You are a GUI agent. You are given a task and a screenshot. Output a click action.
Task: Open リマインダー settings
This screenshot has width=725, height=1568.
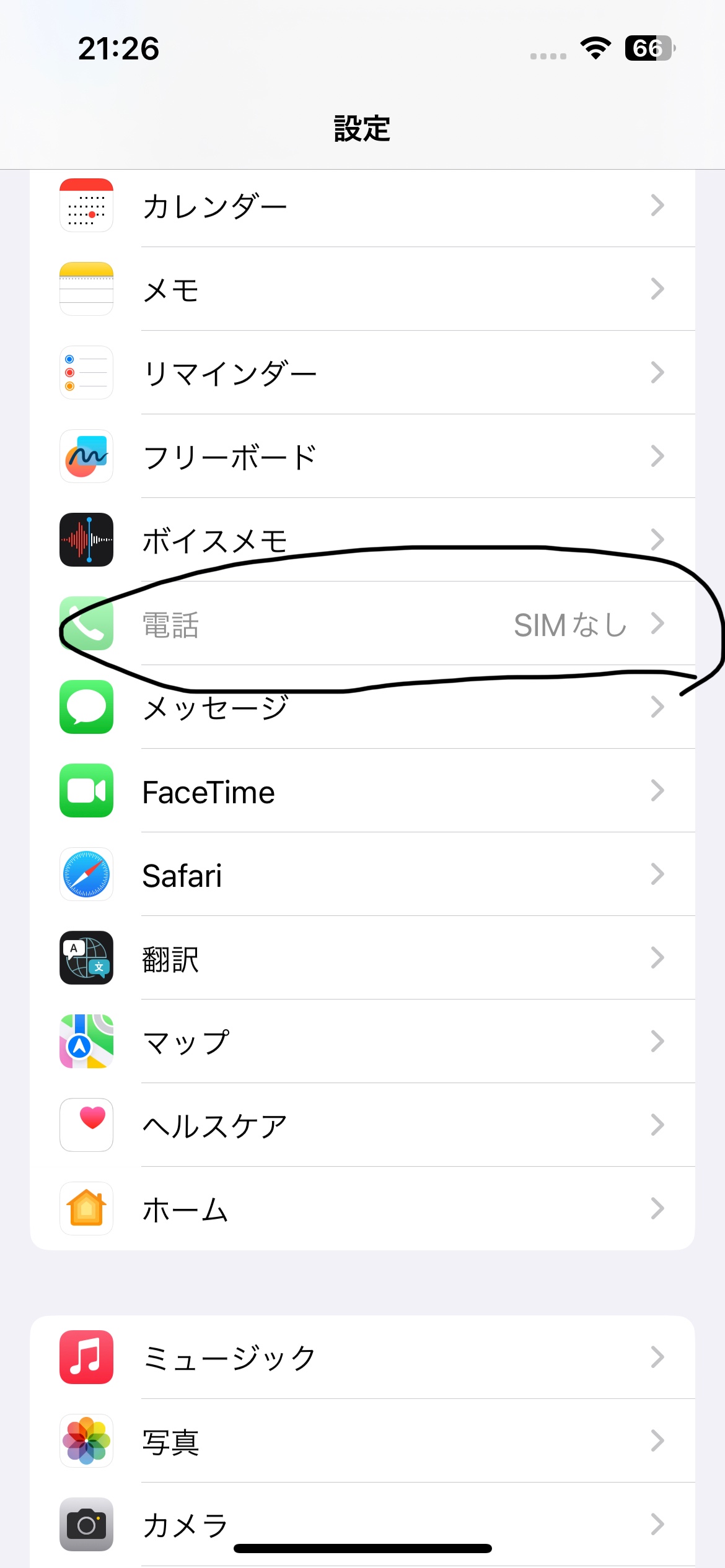tap(362, 373)
